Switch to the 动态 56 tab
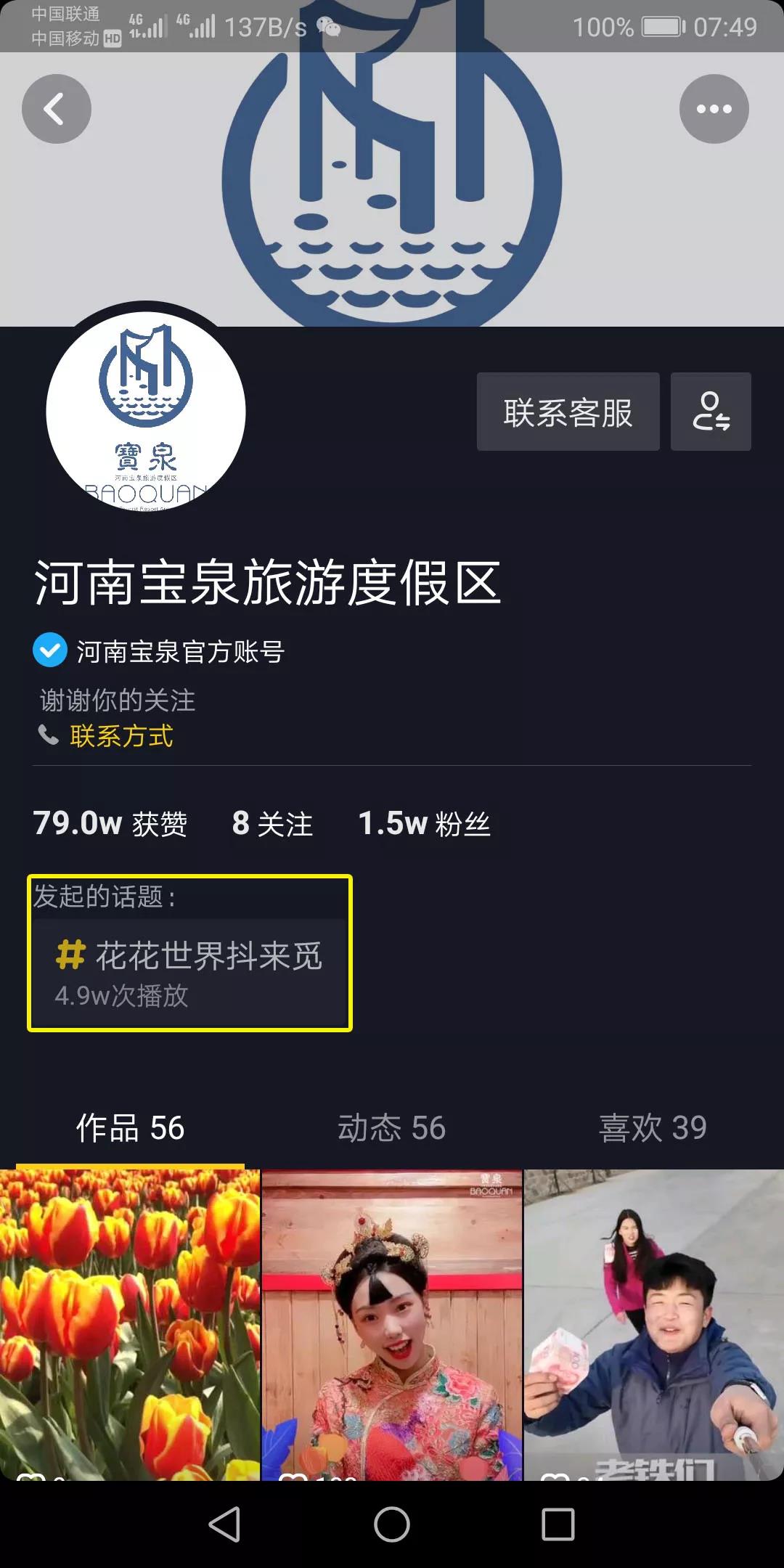Screen dimensions: 784x1568 pos(391,1128)
